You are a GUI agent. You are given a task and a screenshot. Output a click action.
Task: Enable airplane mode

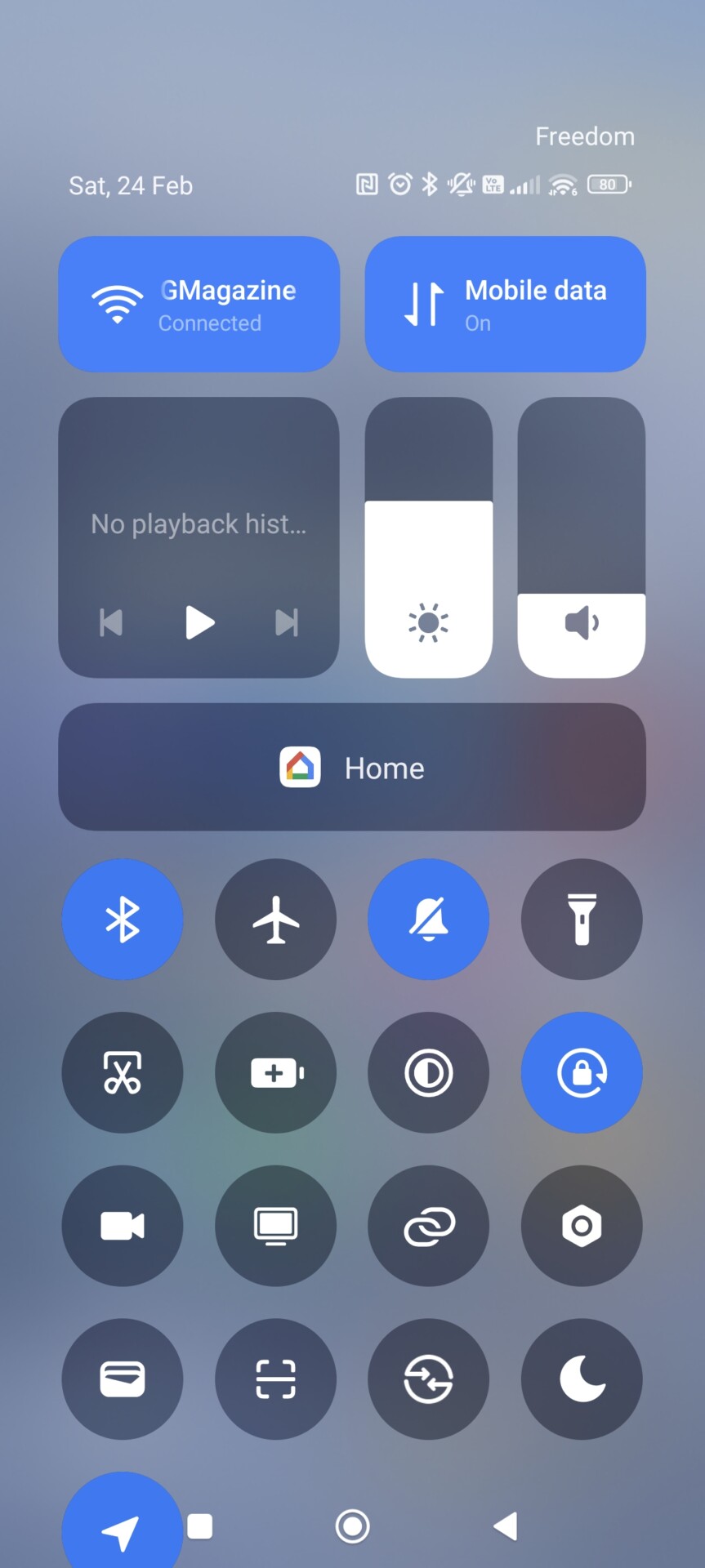point(275,919)
